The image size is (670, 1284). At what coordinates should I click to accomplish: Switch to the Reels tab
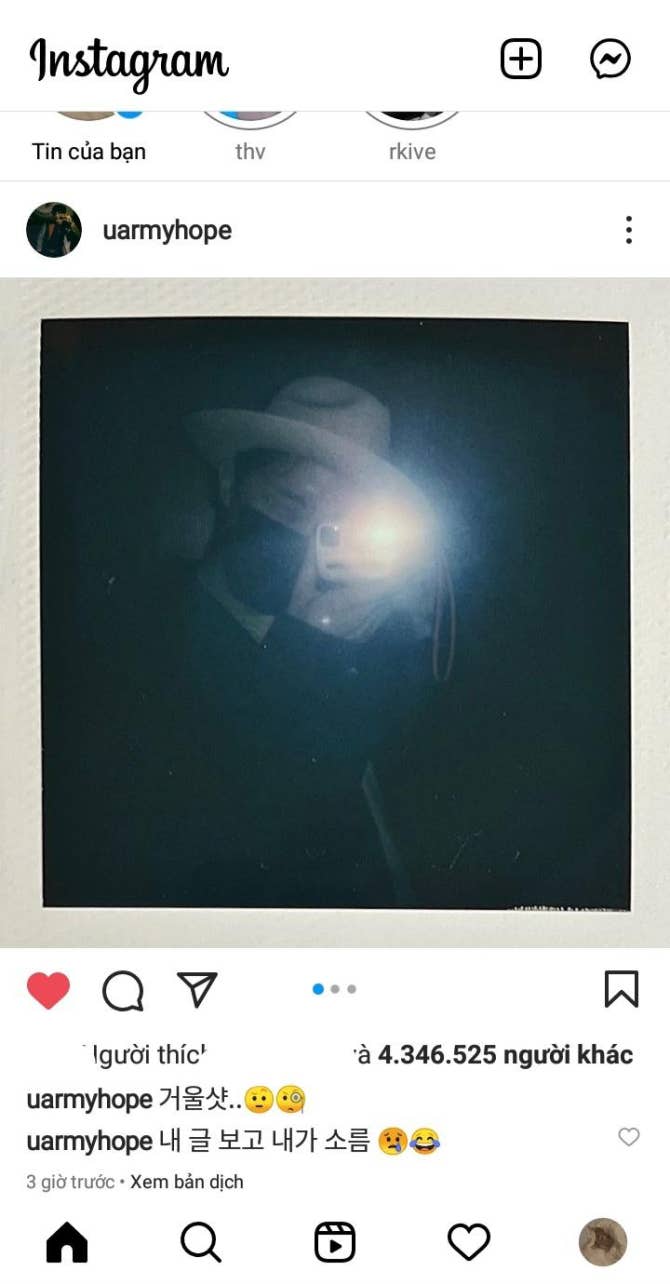pos(335,1242)
